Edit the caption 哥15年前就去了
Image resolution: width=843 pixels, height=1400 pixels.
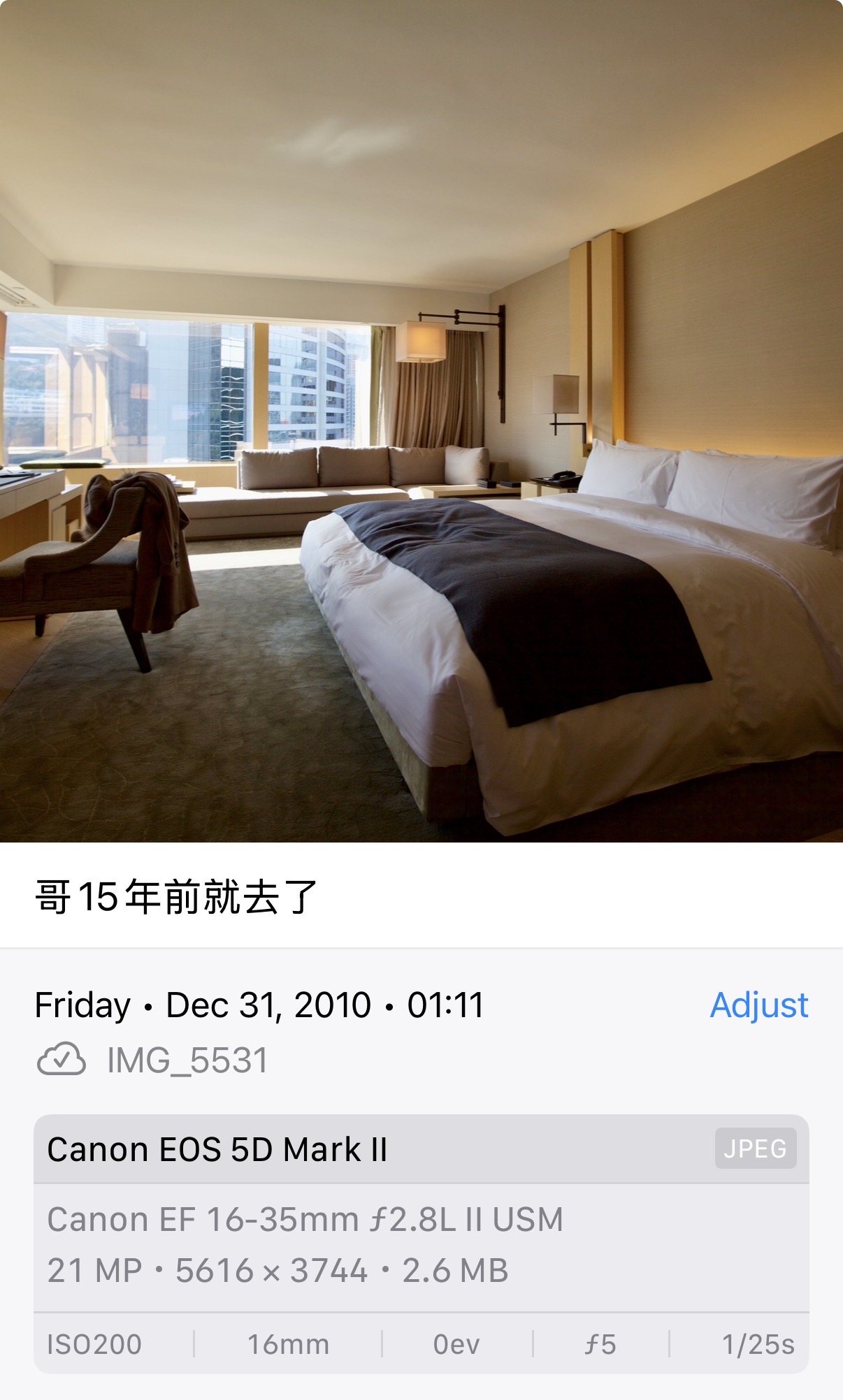click(x=177, y=897)
